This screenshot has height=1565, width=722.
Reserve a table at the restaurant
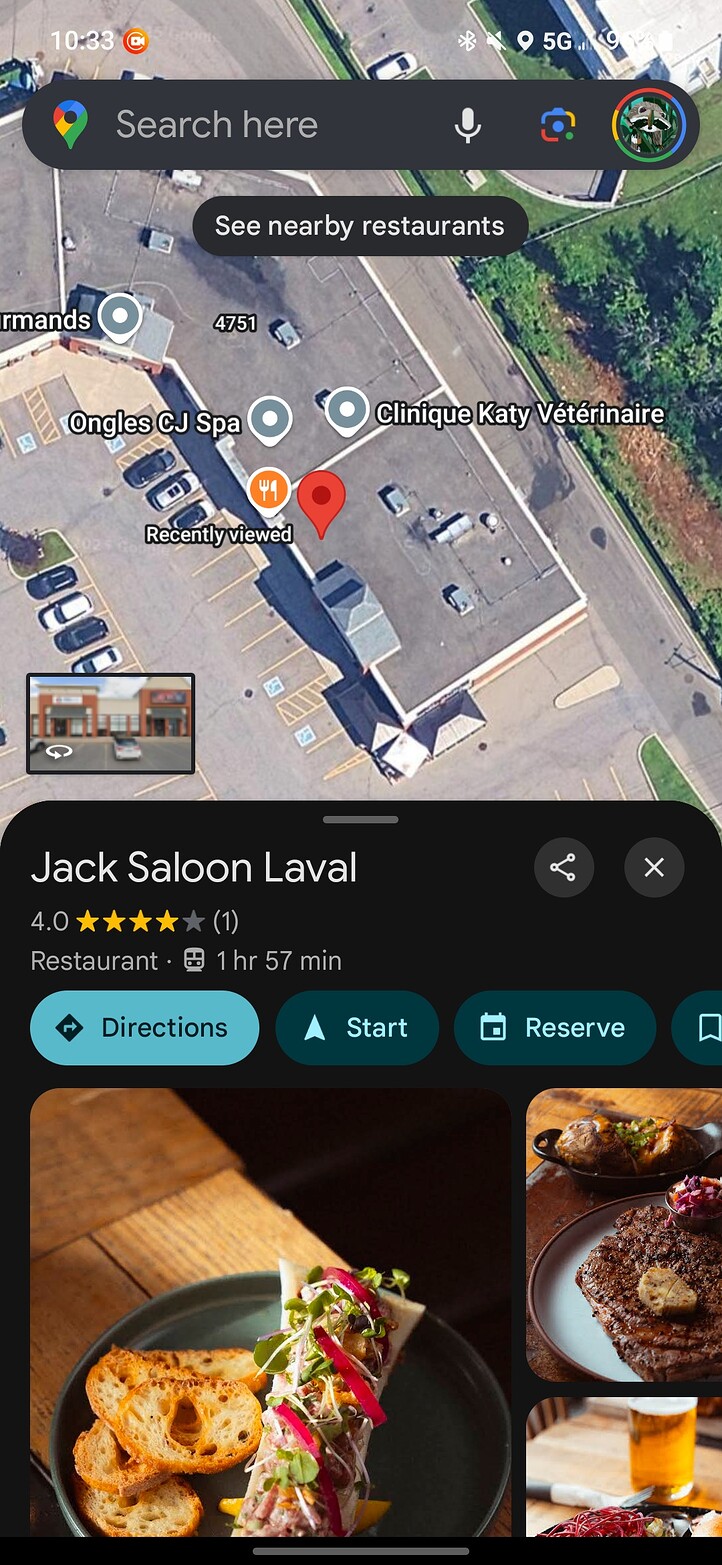554,1028
